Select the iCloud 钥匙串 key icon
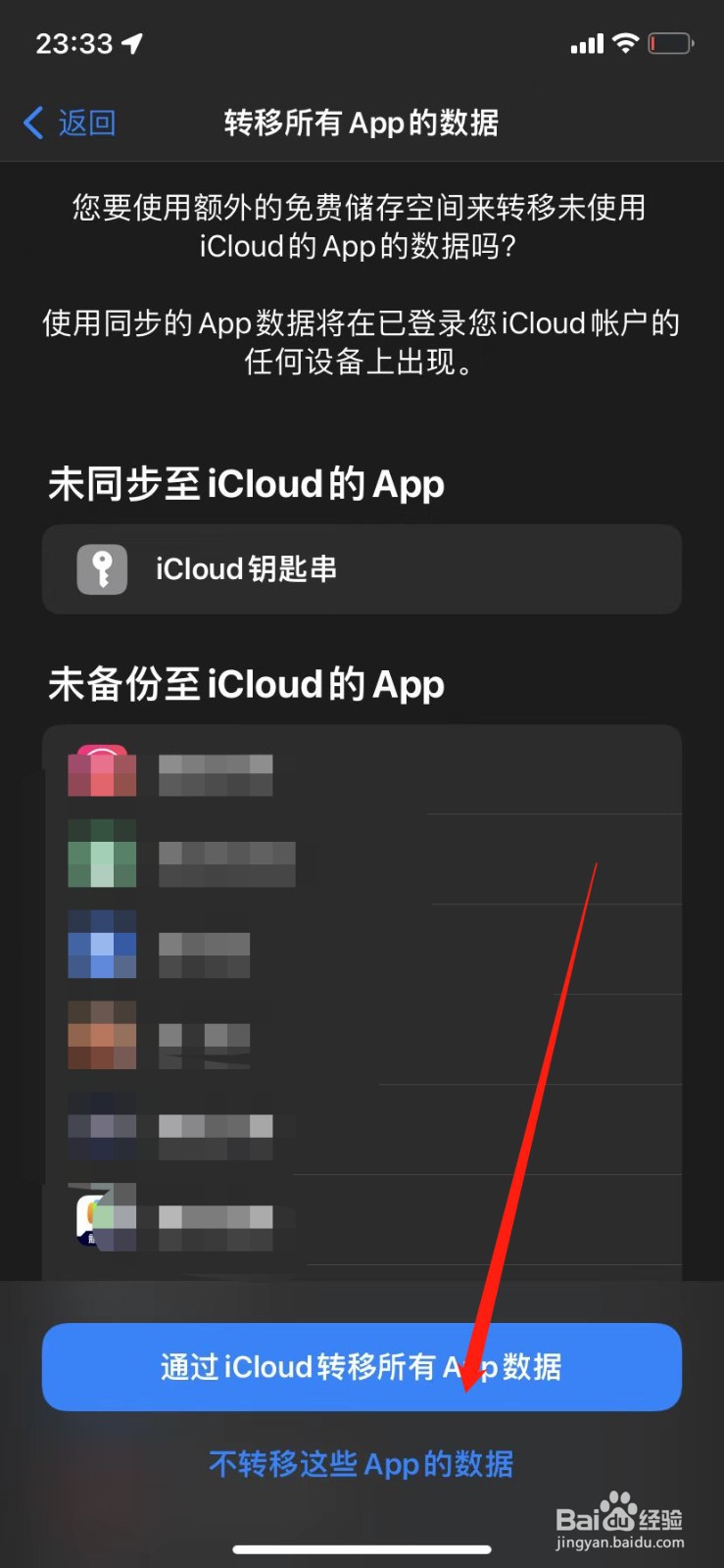This screenshot has width=724, height=1568. (102, 569)
